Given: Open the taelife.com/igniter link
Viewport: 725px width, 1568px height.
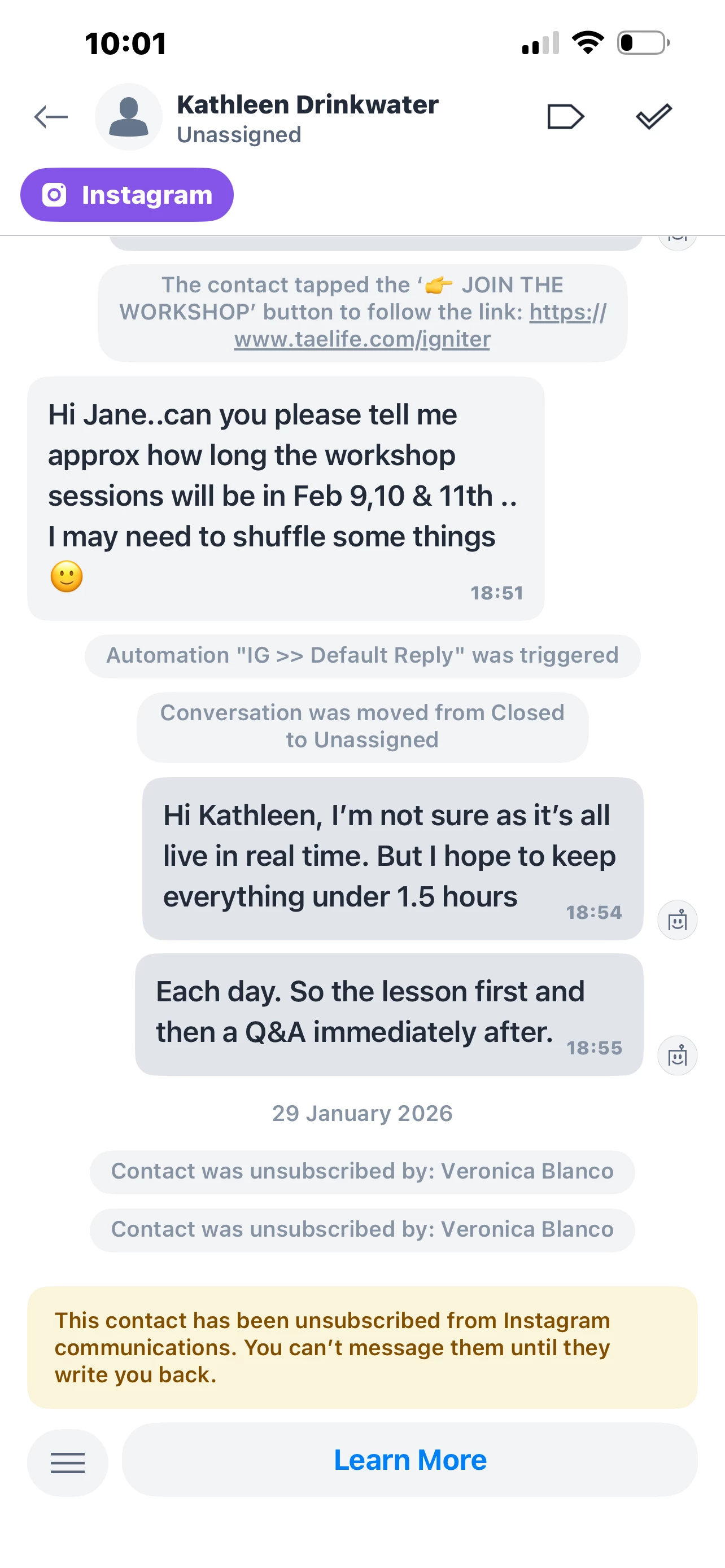Looking at the screenshot, I should tap(362, 339).
